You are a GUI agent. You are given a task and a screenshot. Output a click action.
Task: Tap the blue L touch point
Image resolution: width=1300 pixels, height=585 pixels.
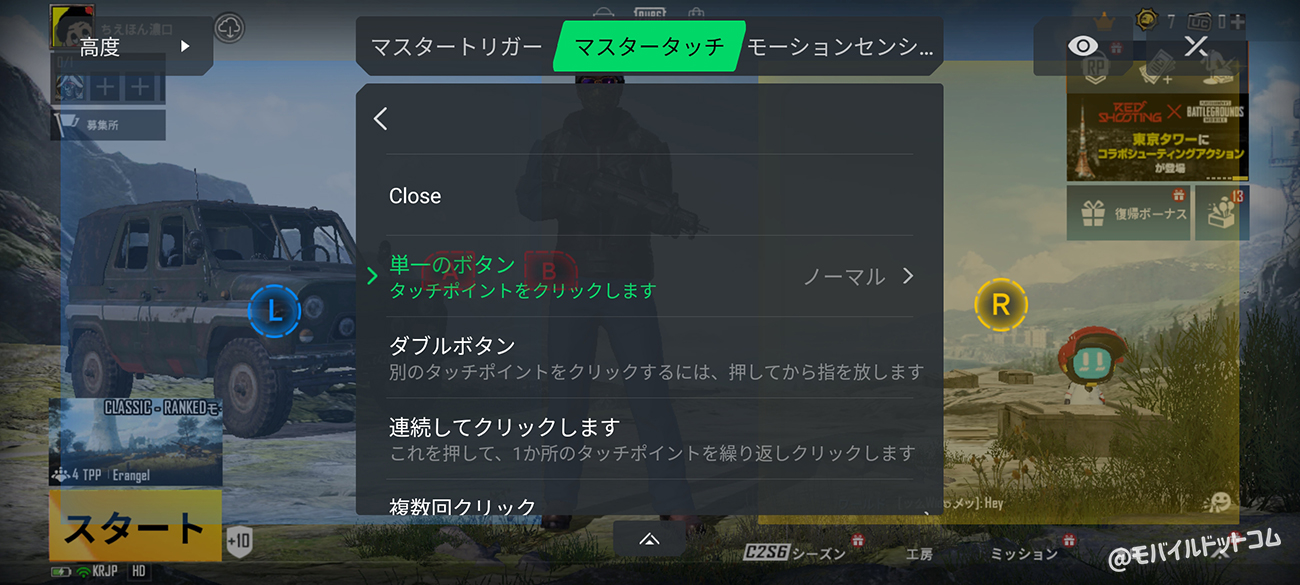click(275, 310)
